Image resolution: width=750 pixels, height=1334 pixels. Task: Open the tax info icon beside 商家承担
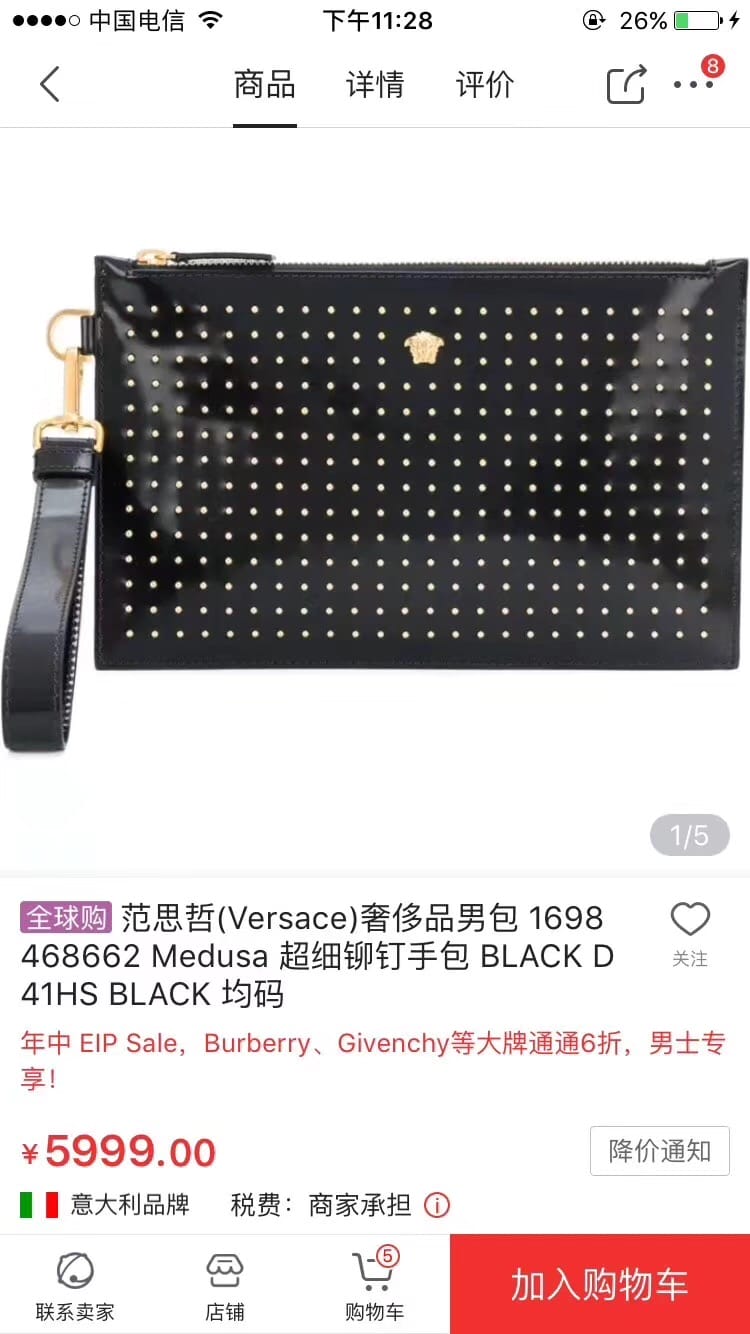pyautogui.click(x=437, y=1205)
